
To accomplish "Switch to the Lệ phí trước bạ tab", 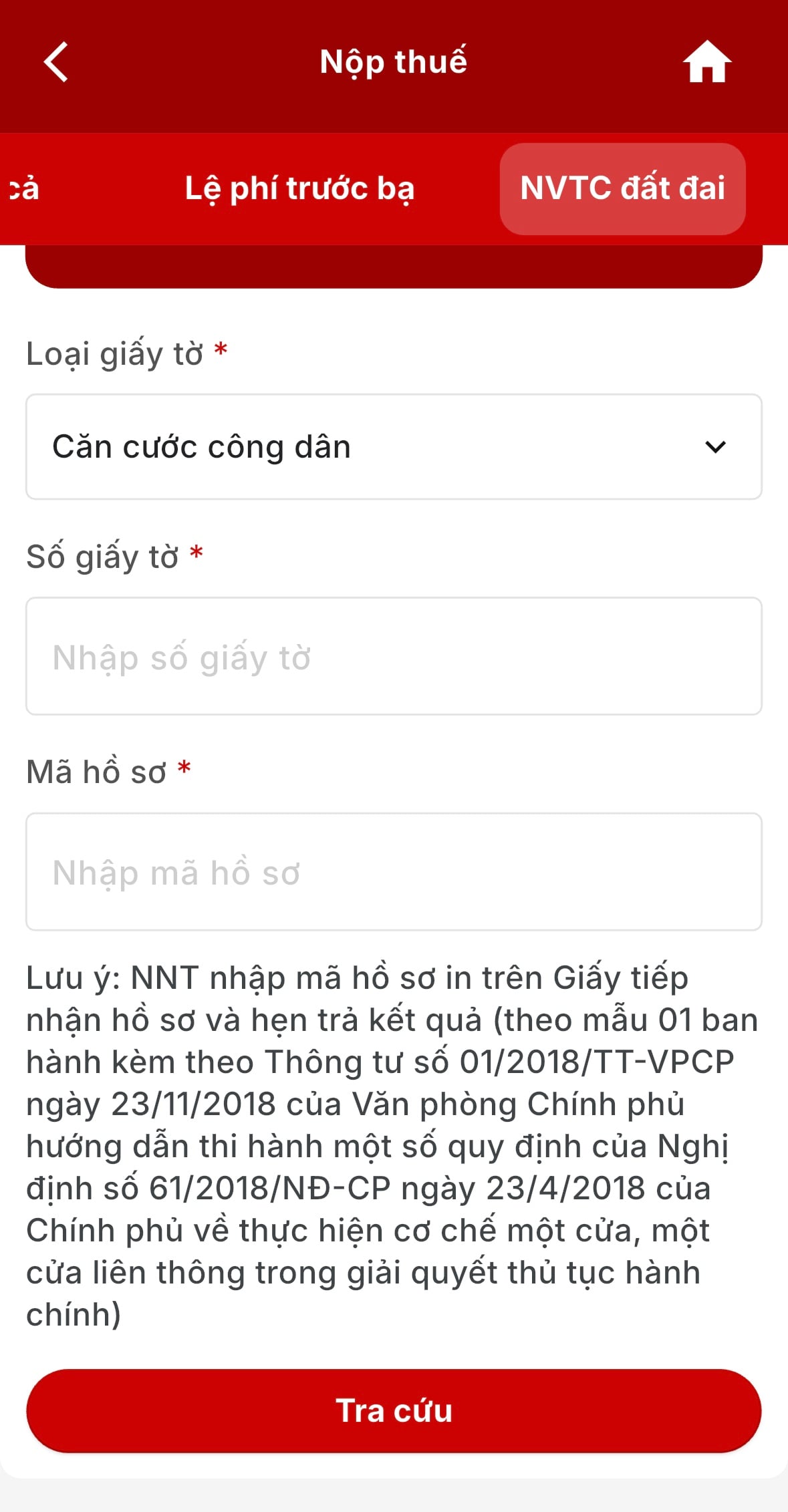I will [x=299, y=188].
